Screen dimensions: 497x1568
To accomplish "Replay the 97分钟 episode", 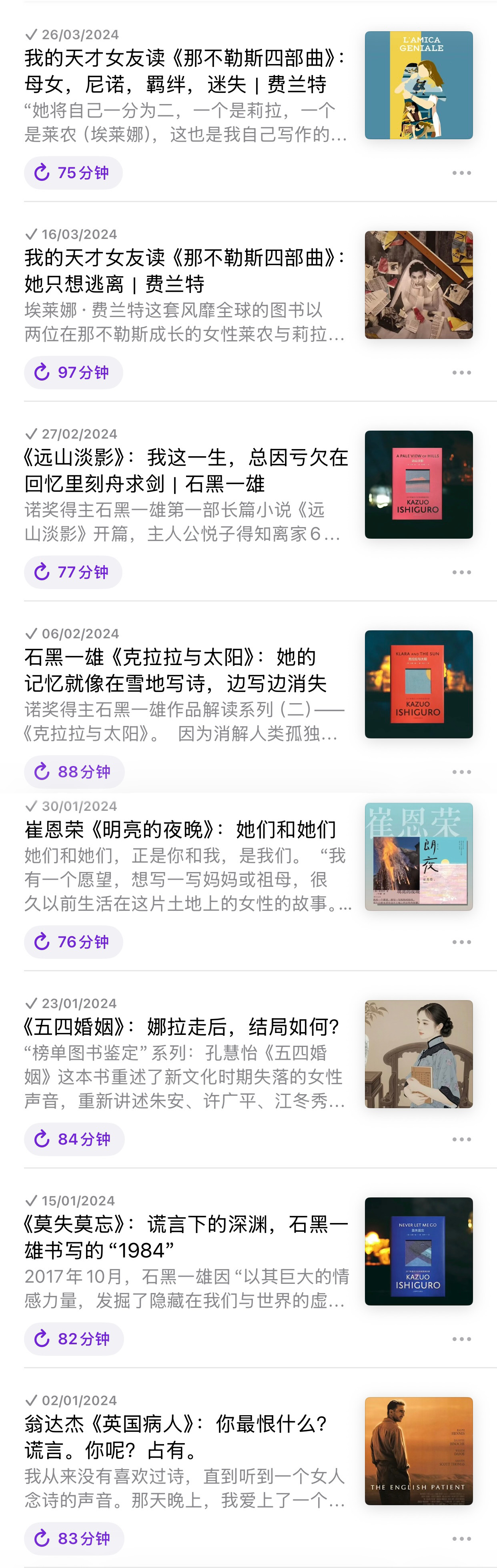I will pos(73,373).
